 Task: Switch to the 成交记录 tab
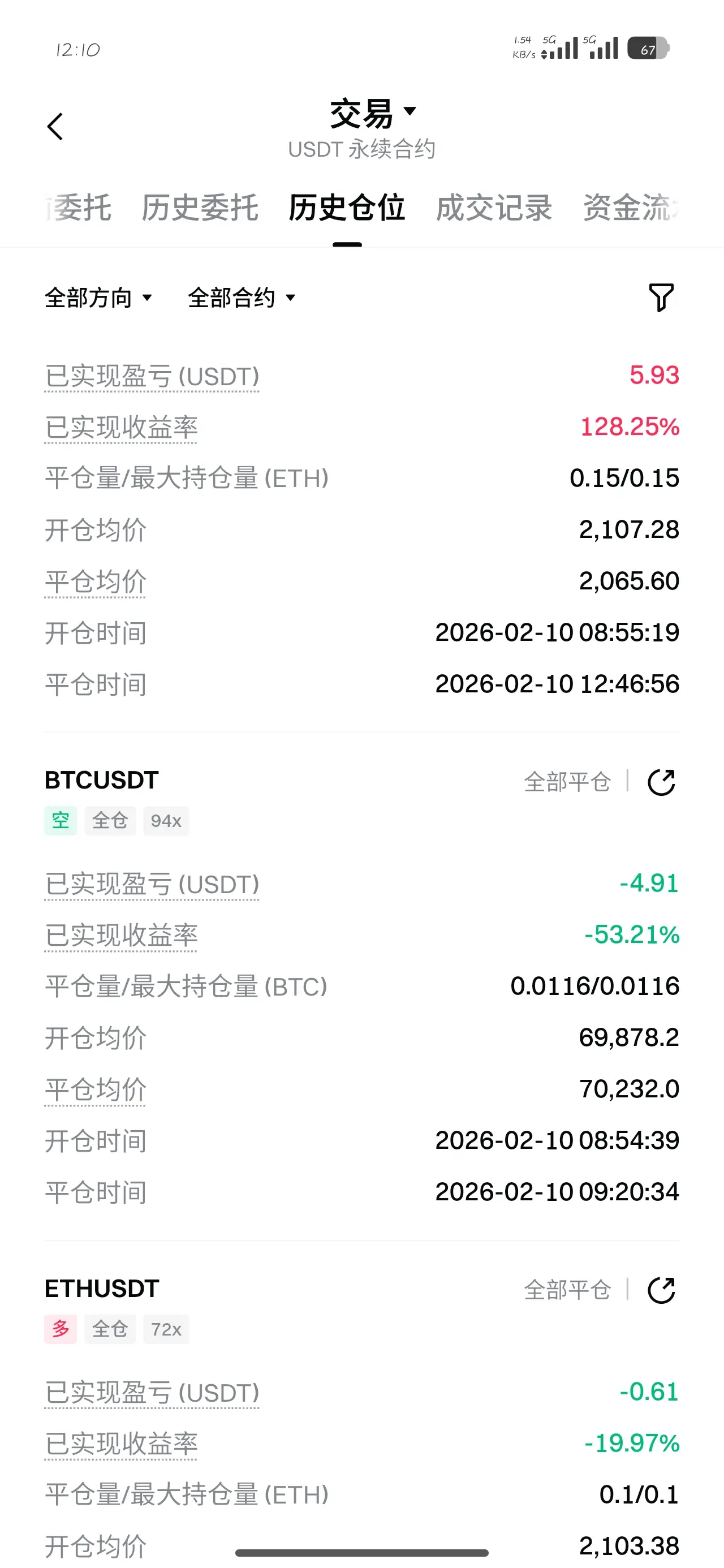[494, 208]
